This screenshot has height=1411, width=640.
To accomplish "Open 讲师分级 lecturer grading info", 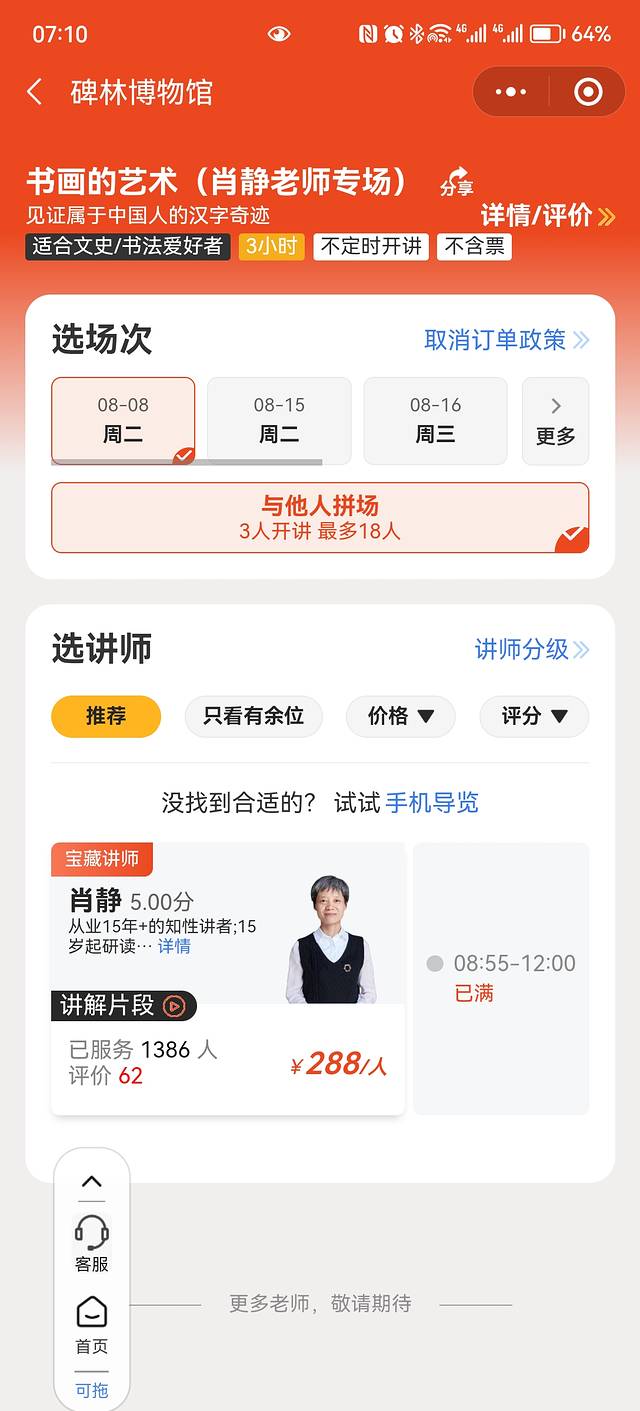I will point(531,649).
